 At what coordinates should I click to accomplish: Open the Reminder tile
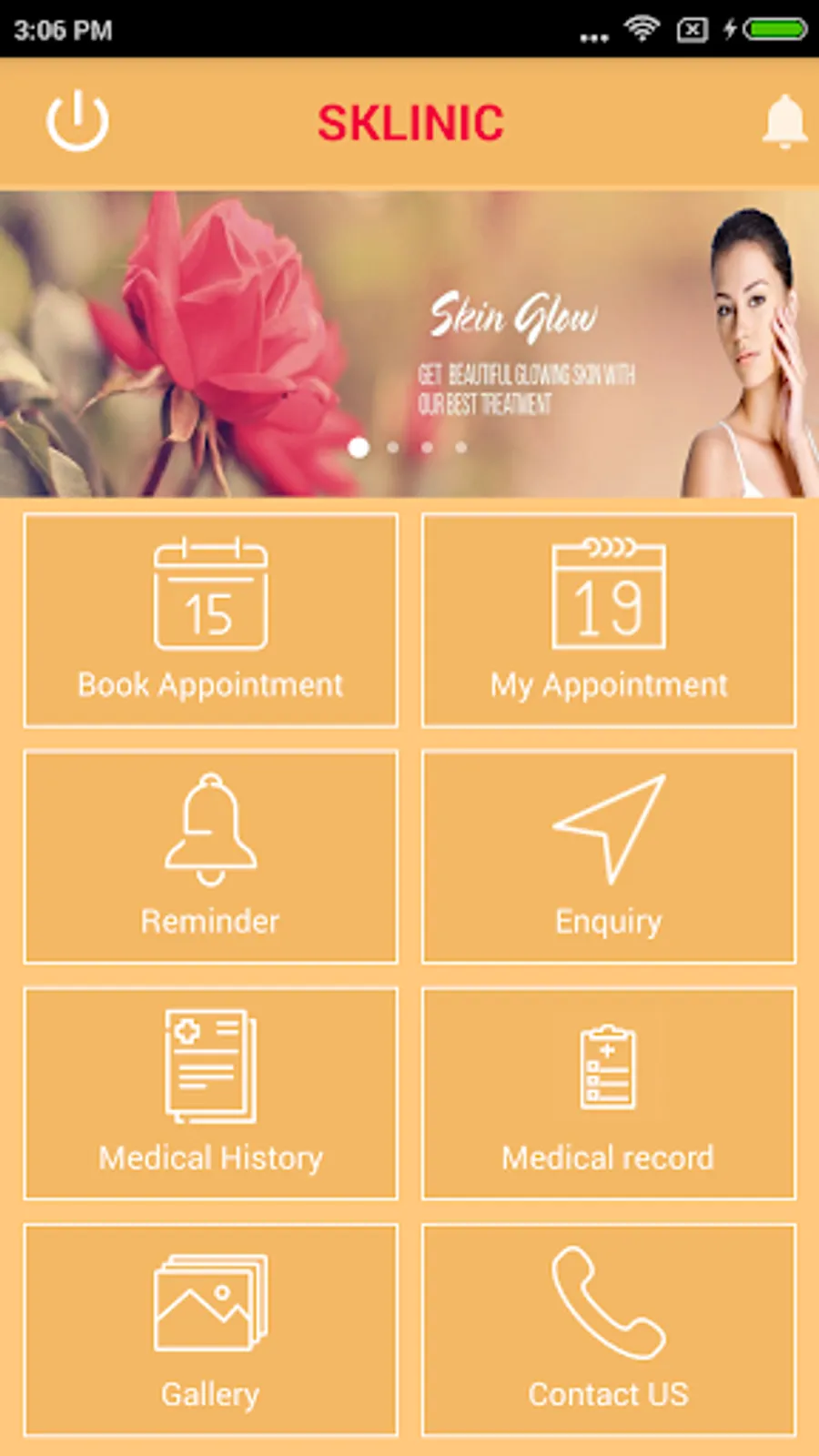pyautogui.click(x=210, y=856)
